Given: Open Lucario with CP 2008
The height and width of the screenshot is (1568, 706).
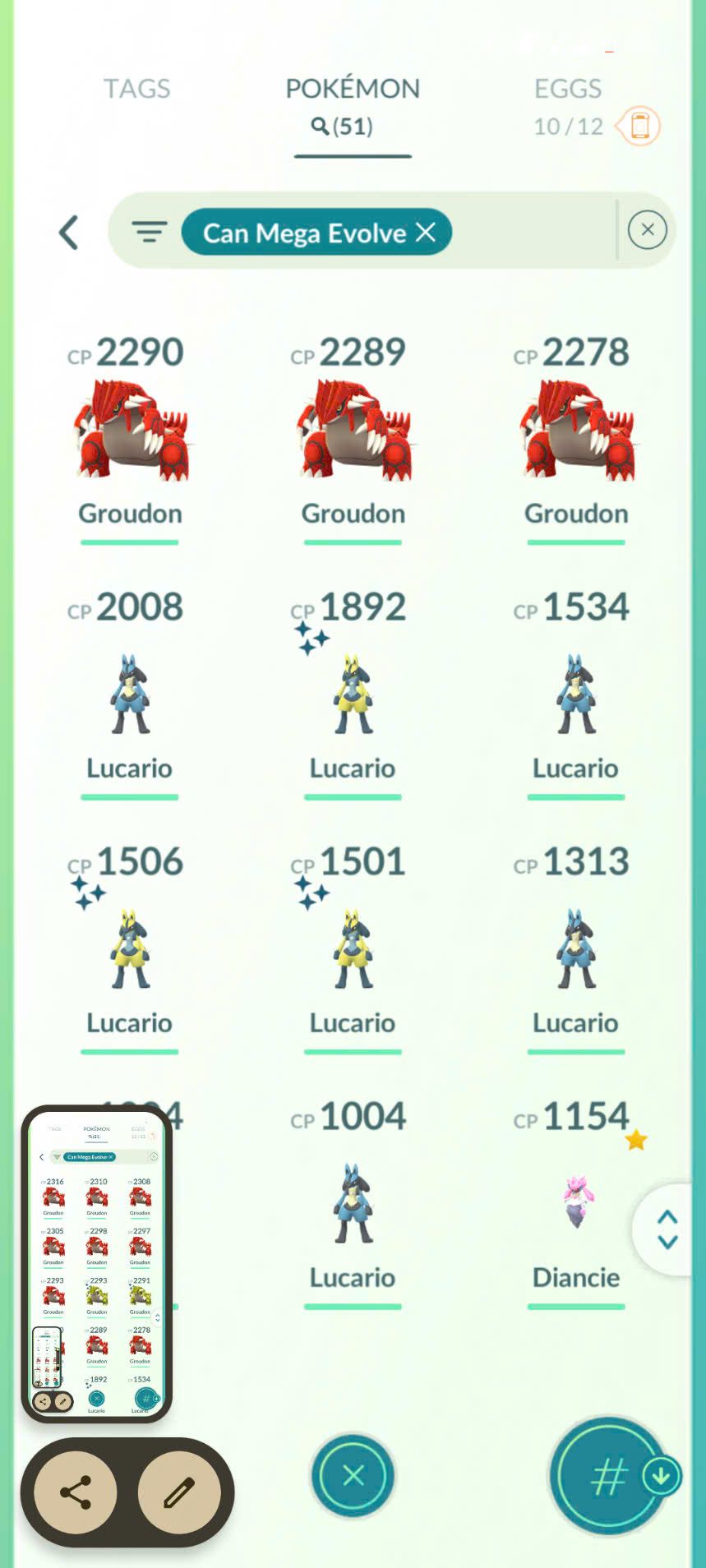Looking at the screenshot, I should (x=130, y=694).
